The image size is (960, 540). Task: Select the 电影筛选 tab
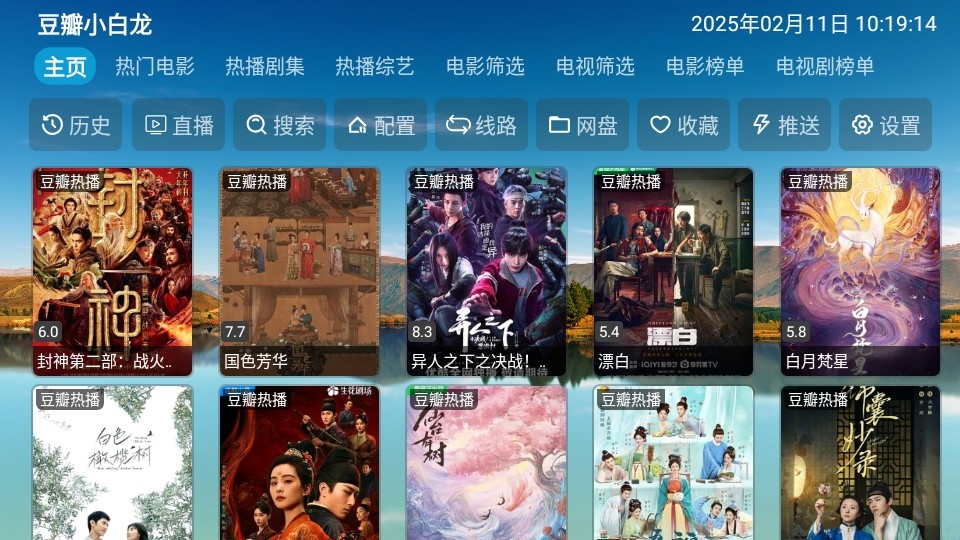click(485, 67)
